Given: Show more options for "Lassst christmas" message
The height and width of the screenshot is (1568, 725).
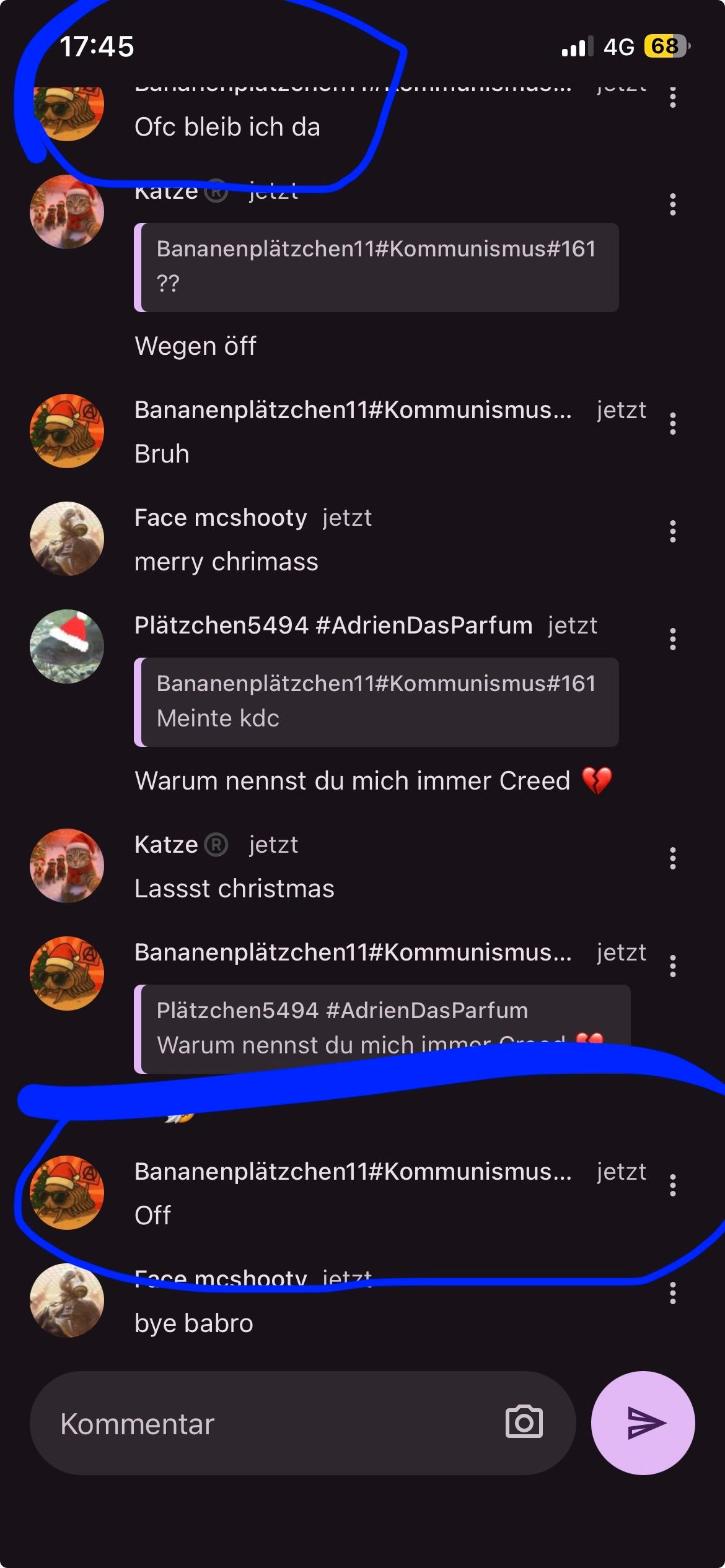Looking at the screenshot, I should [x=672, y=859].
